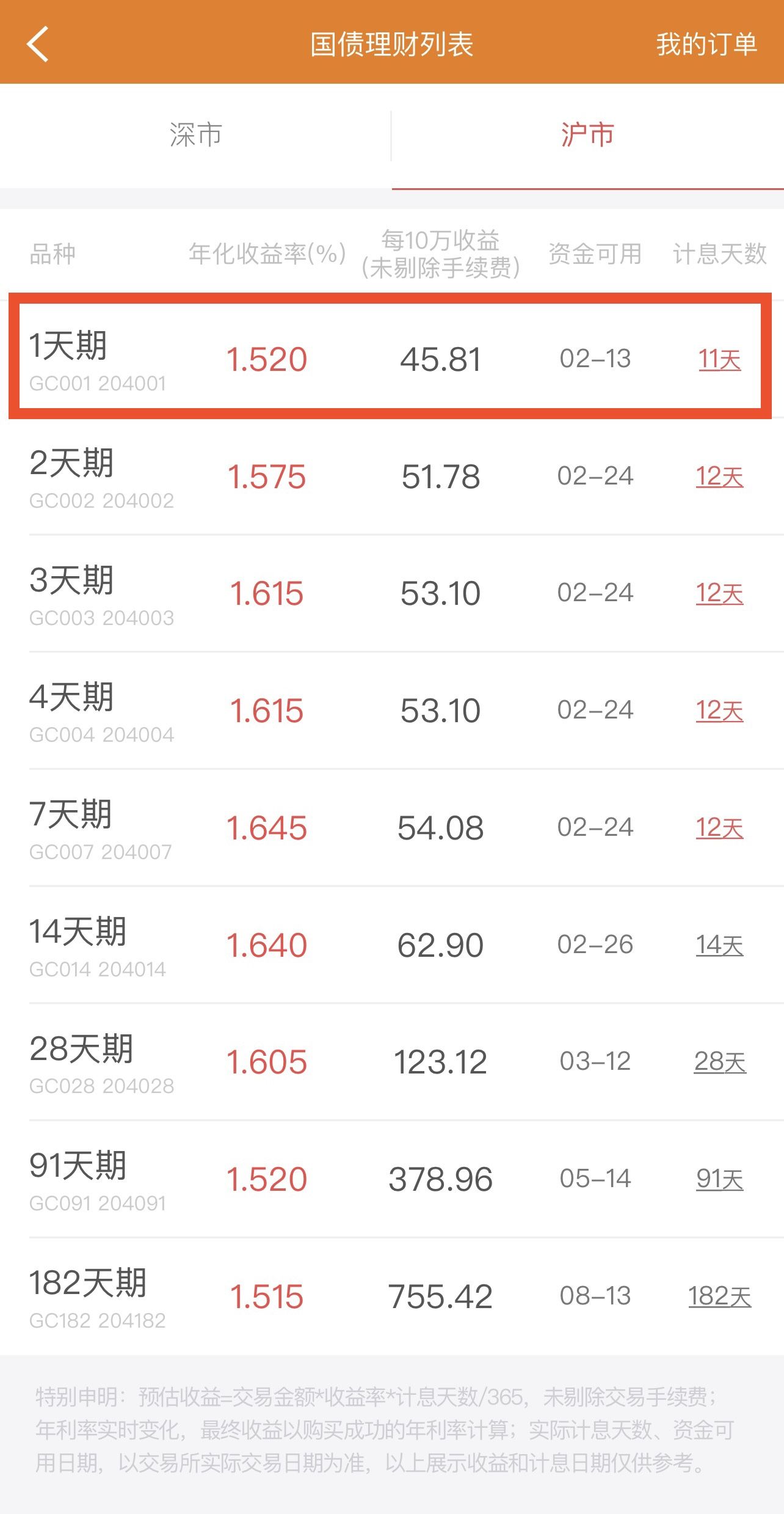784x1514 pixels.
Task: Tap the 12天 link in the 2天期 row
Action: (719, 477)
